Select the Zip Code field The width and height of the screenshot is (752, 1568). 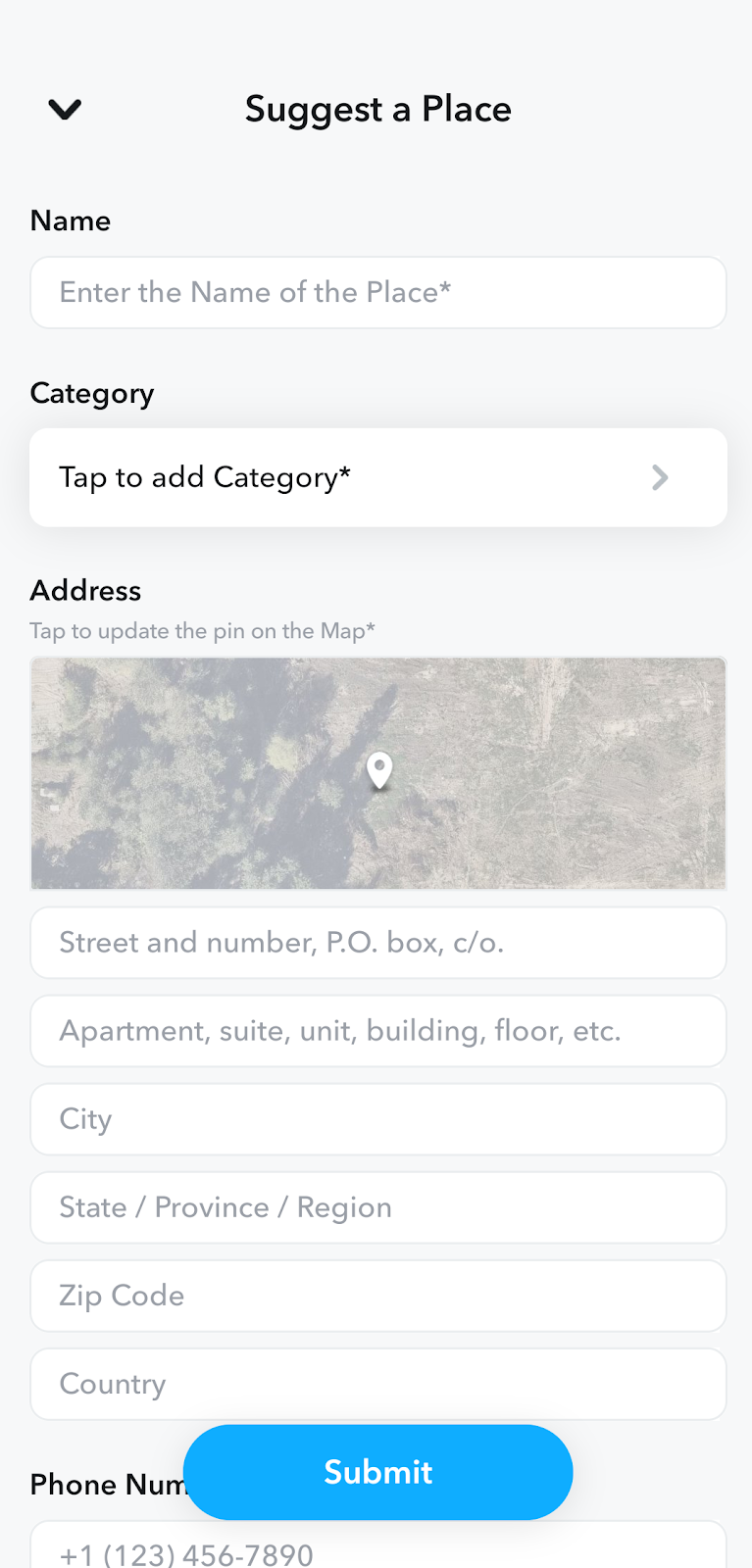377,1296
